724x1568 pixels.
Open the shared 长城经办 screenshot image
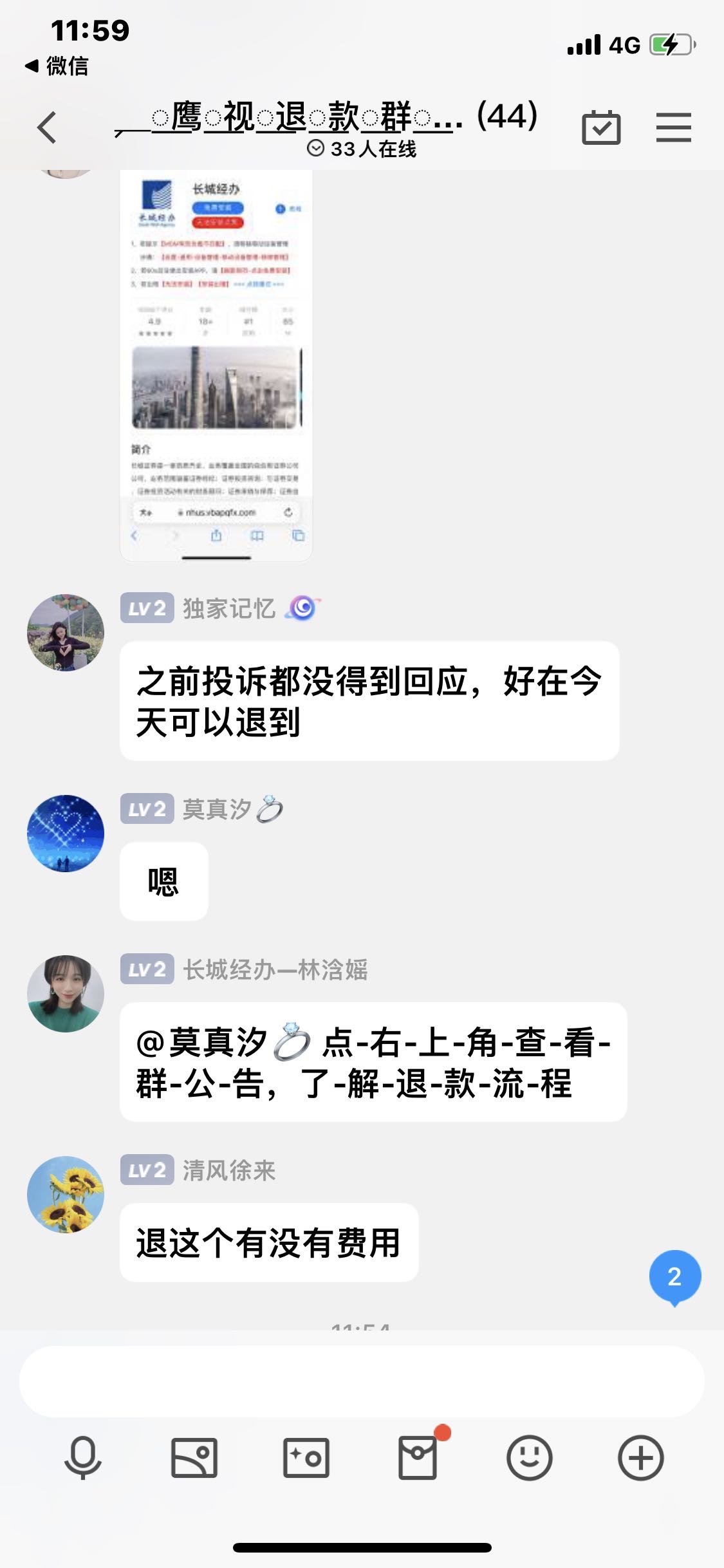[x=216, y=364]
